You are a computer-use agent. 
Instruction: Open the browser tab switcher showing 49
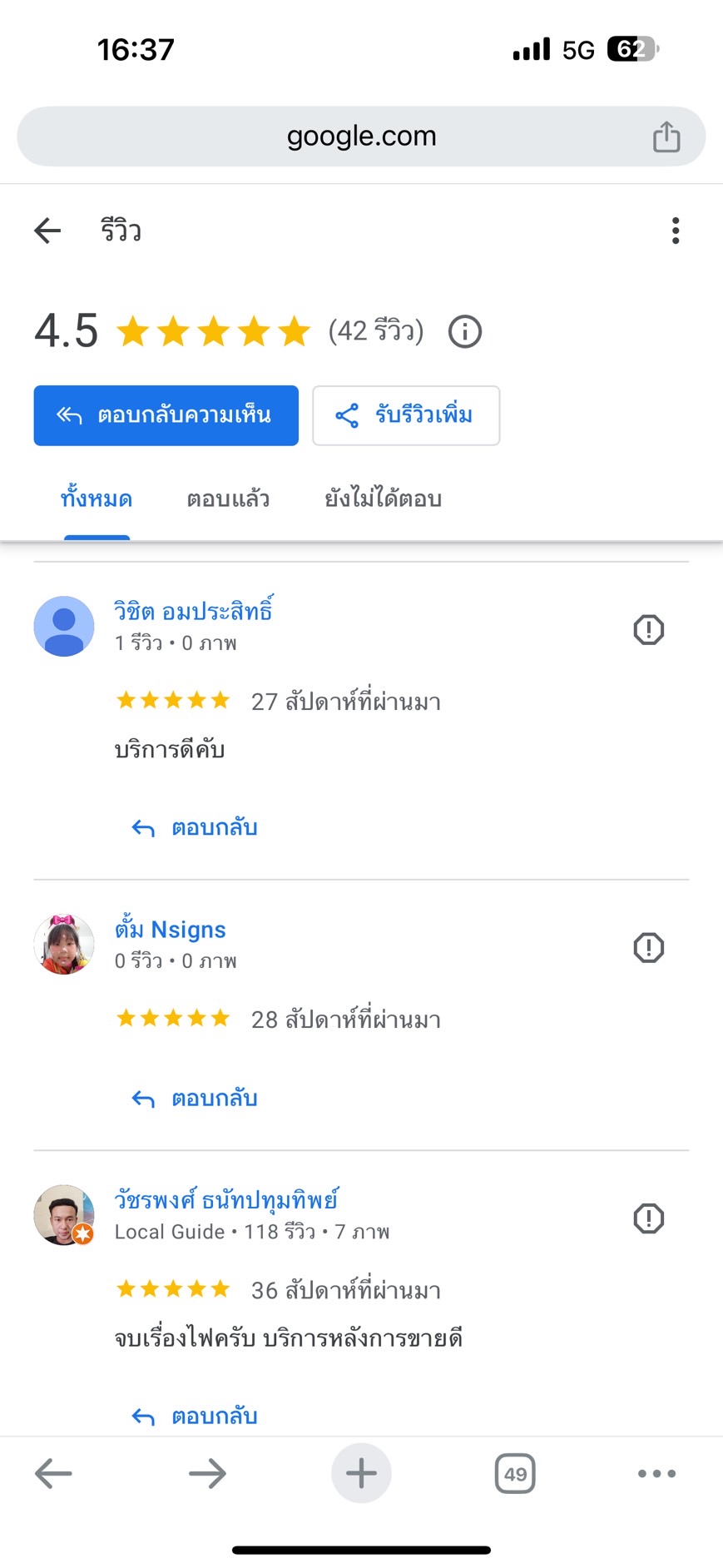click(515, 1474)
